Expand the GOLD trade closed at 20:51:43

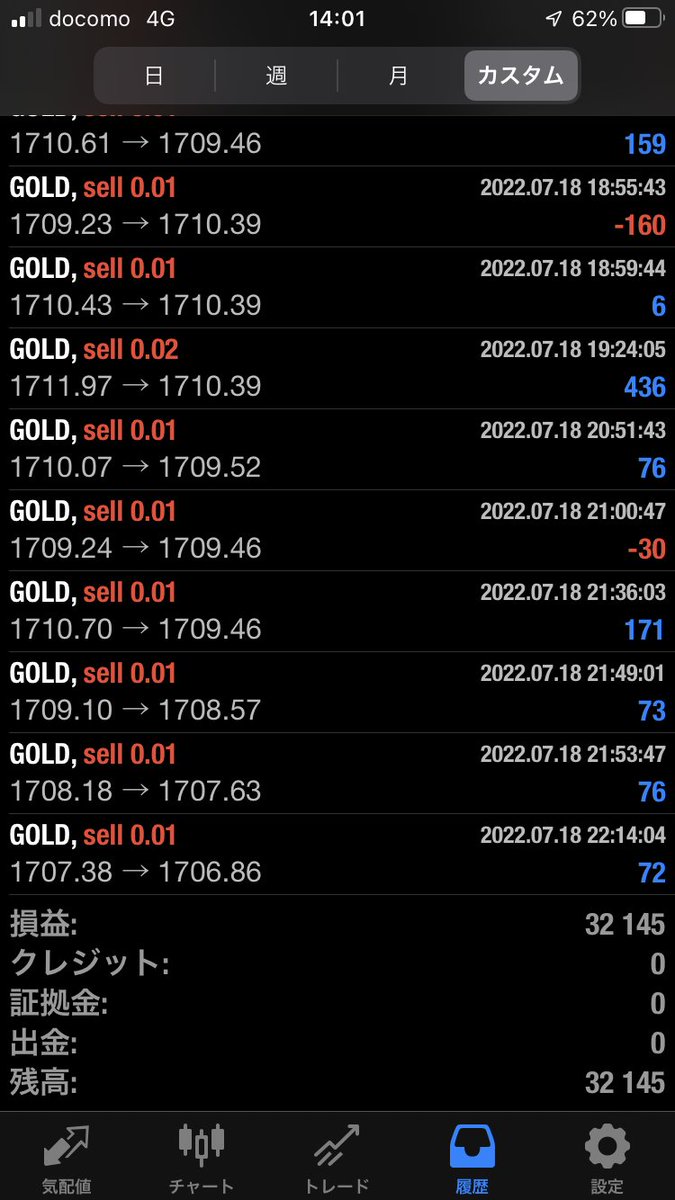pos(337,449)
